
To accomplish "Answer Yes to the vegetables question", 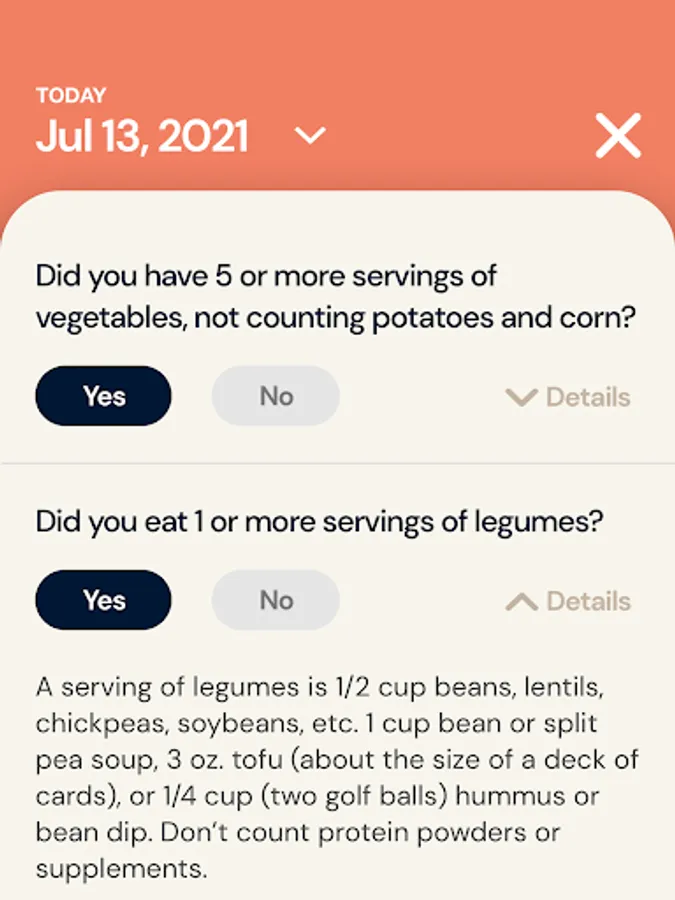I will [x=103, y=396].
